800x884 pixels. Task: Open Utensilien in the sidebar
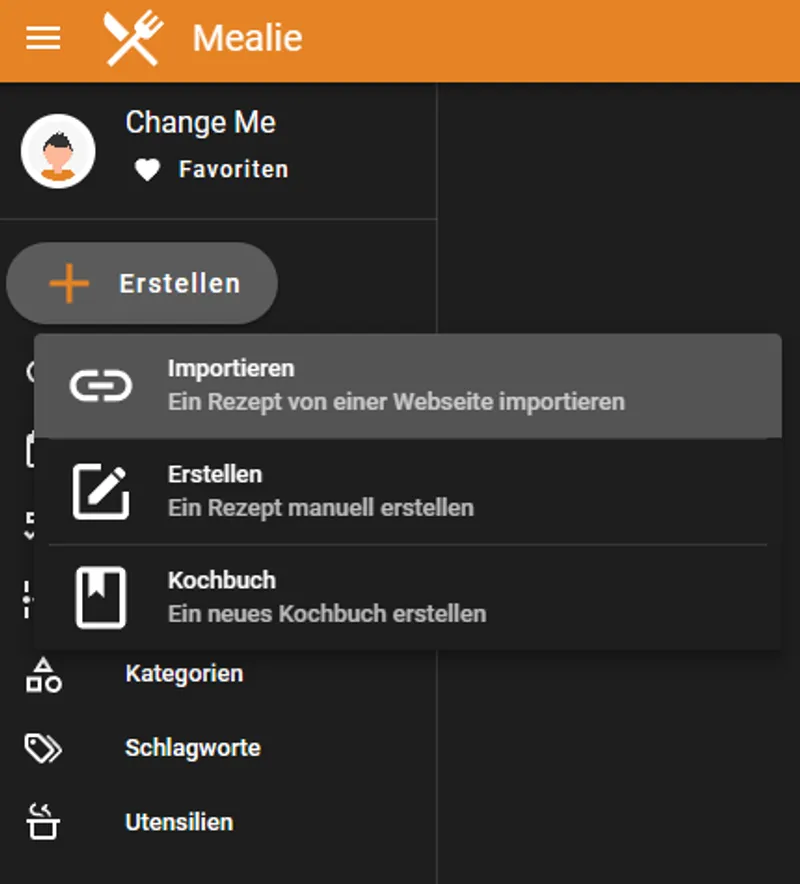(x=178, y=823)
